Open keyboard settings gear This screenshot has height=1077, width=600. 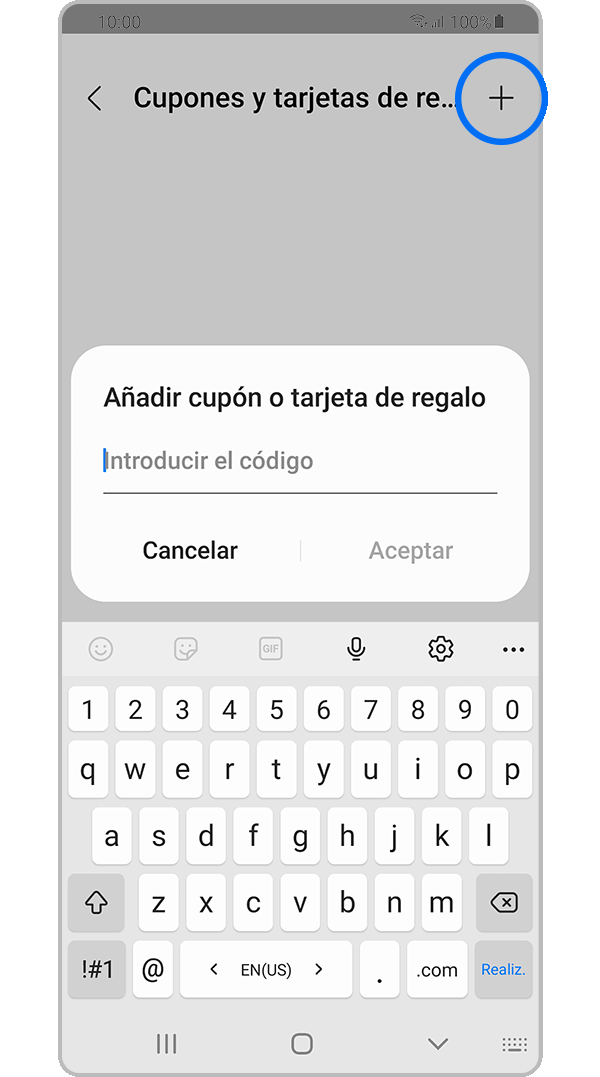click(x=440, y=649)
